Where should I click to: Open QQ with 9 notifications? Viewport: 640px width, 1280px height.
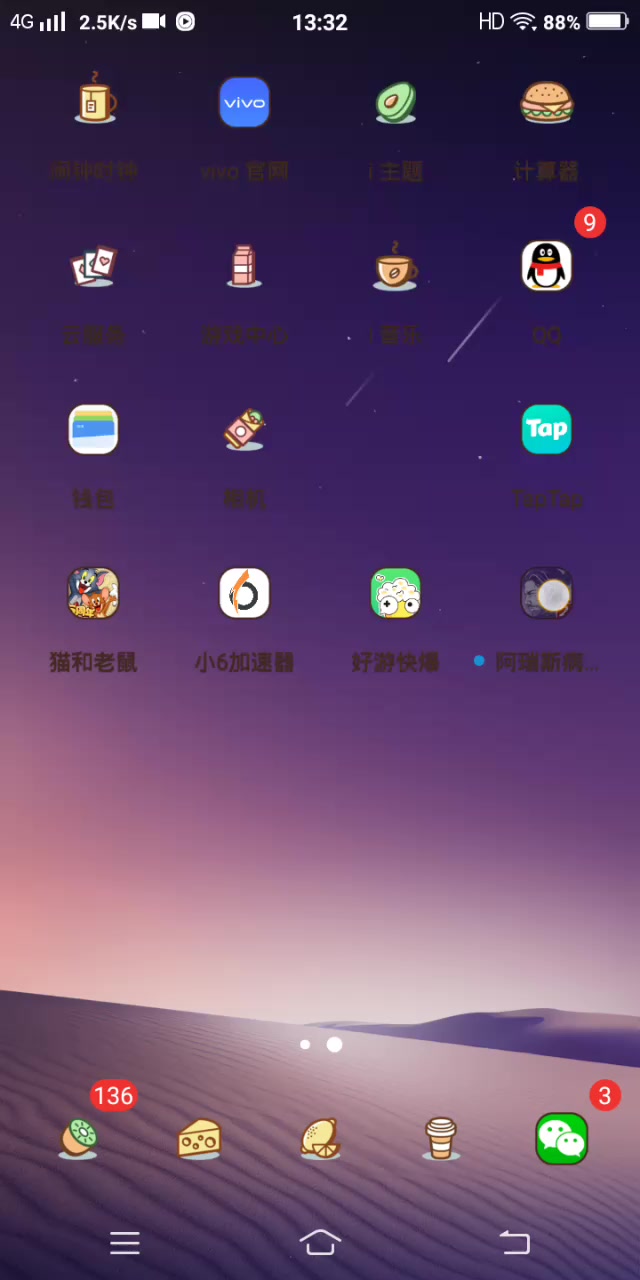[547, 267]
